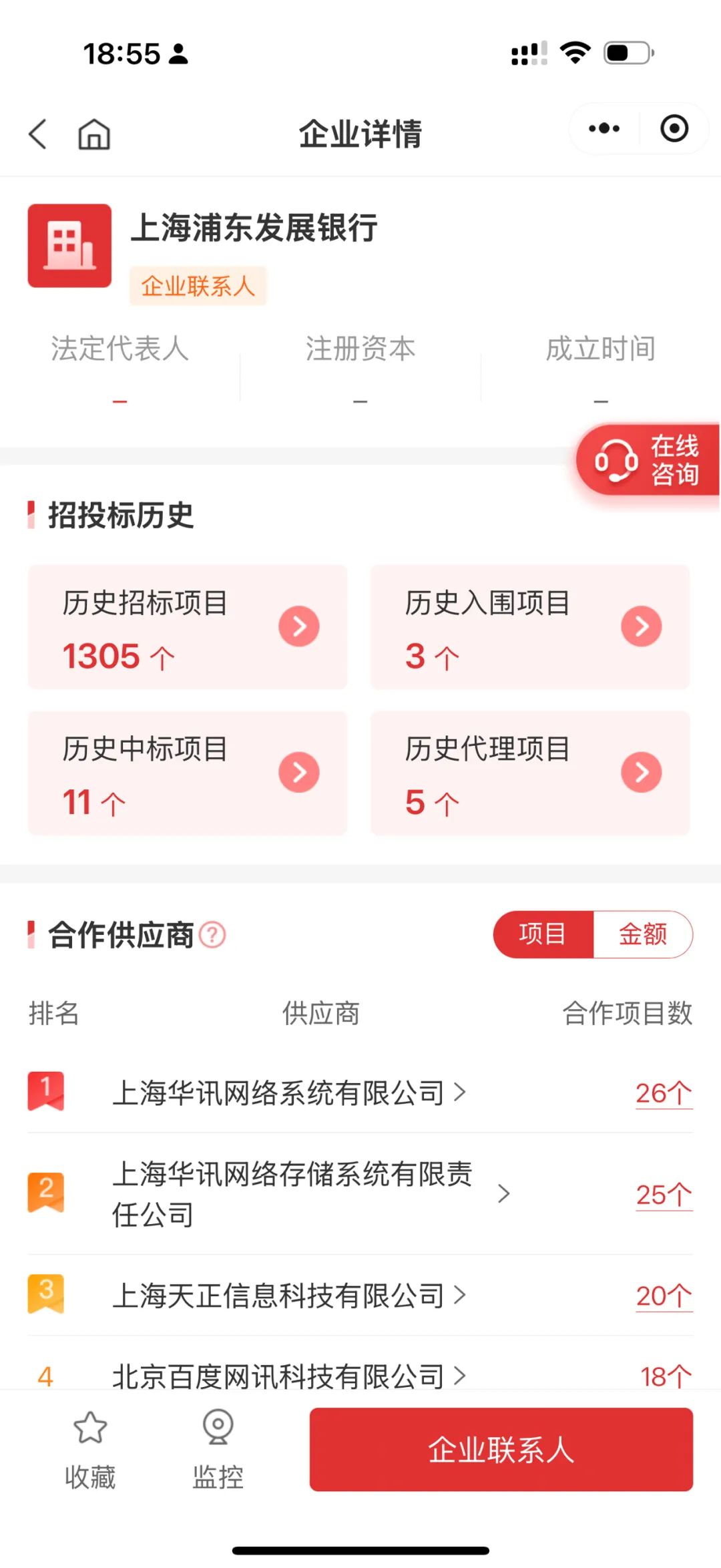The image size is (721, 1568).
Task: View 历史招标项目 card
Action: [188, 627]
